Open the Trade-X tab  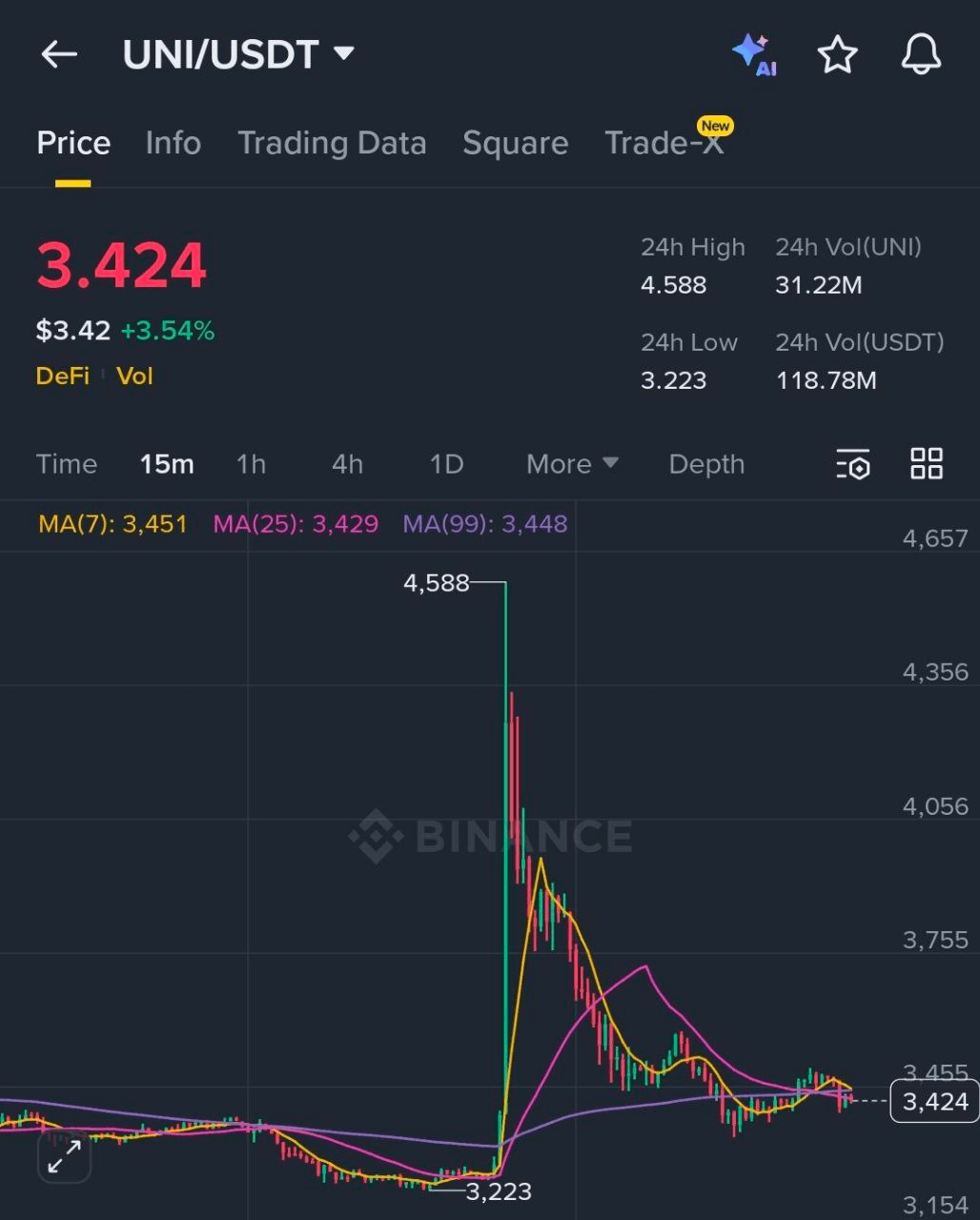tap(664, 143)
